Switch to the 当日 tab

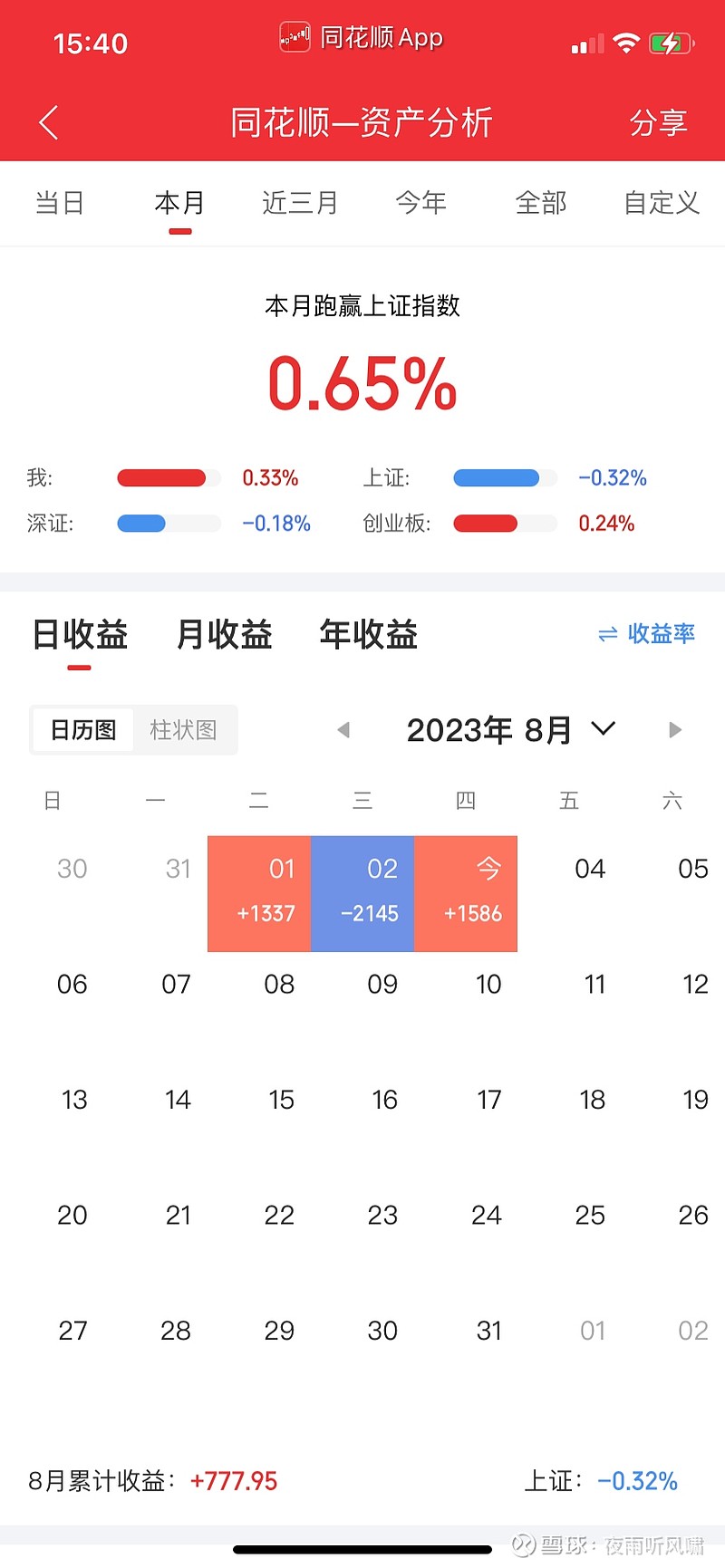click(60, 202)
